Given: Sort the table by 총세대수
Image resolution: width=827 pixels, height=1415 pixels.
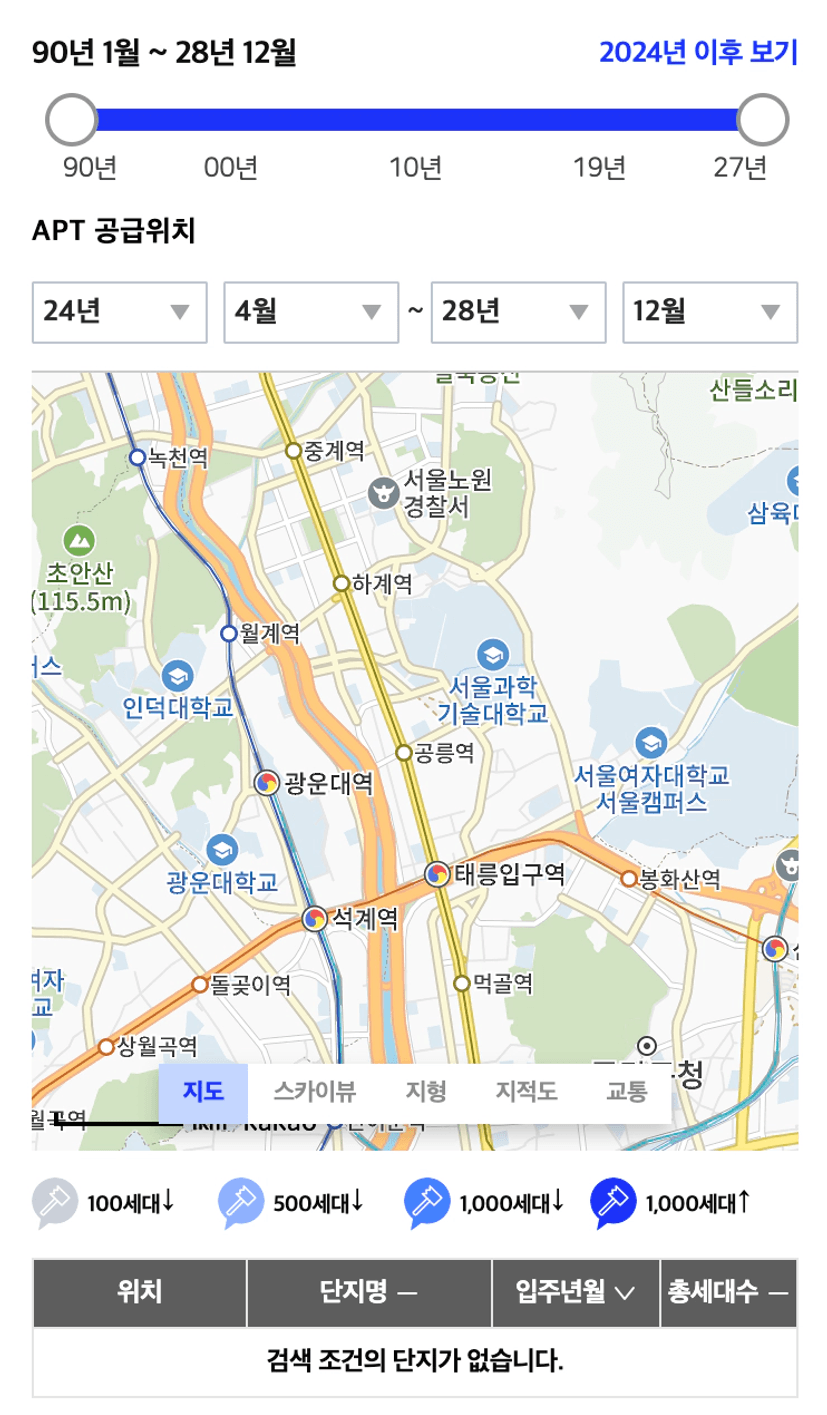Looking at the screenshot, I should tap(729, 1293).
